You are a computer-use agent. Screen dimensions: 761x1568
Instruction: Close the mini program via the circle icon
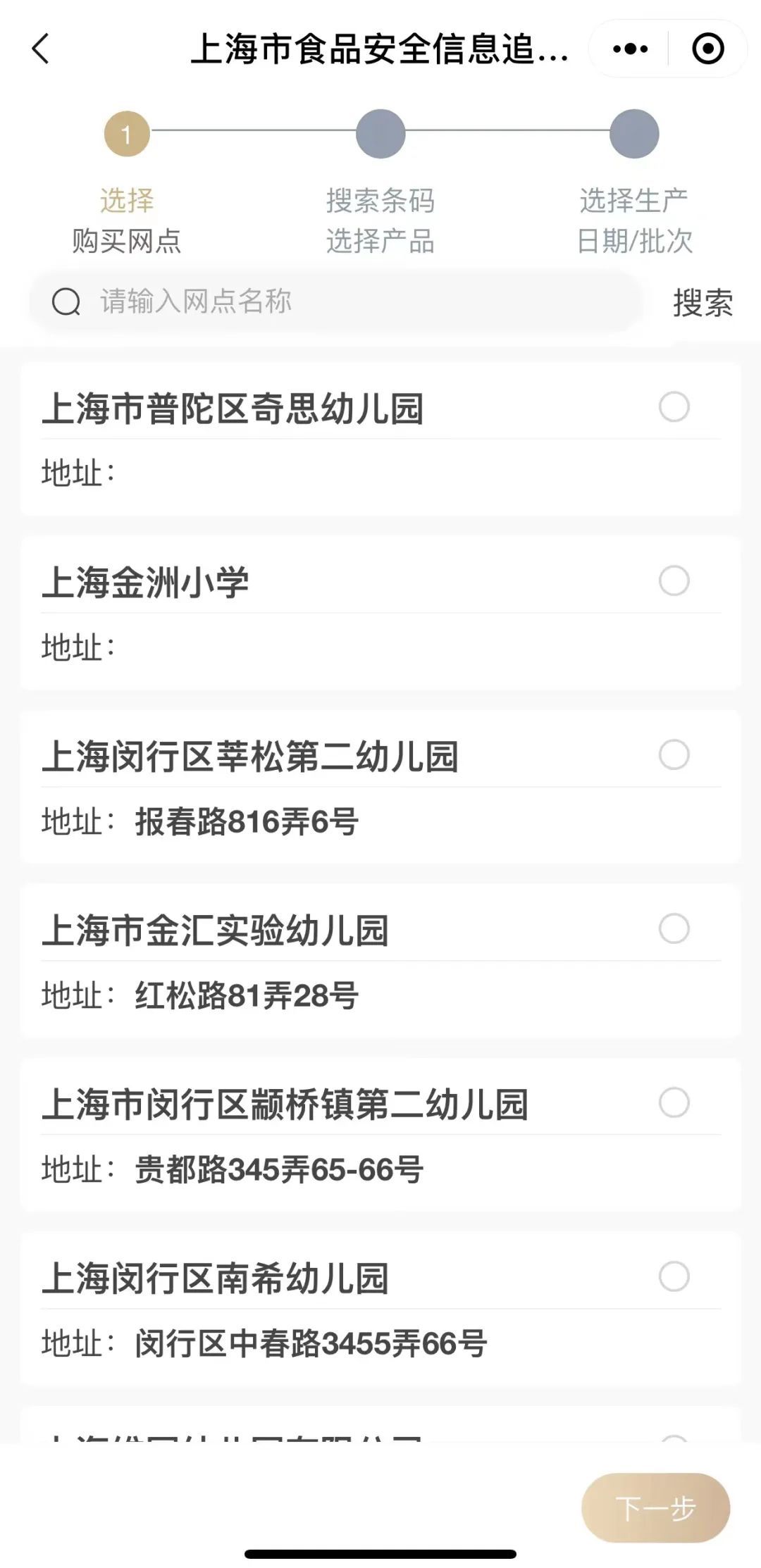pyautogui.click(x=707, y=49)
